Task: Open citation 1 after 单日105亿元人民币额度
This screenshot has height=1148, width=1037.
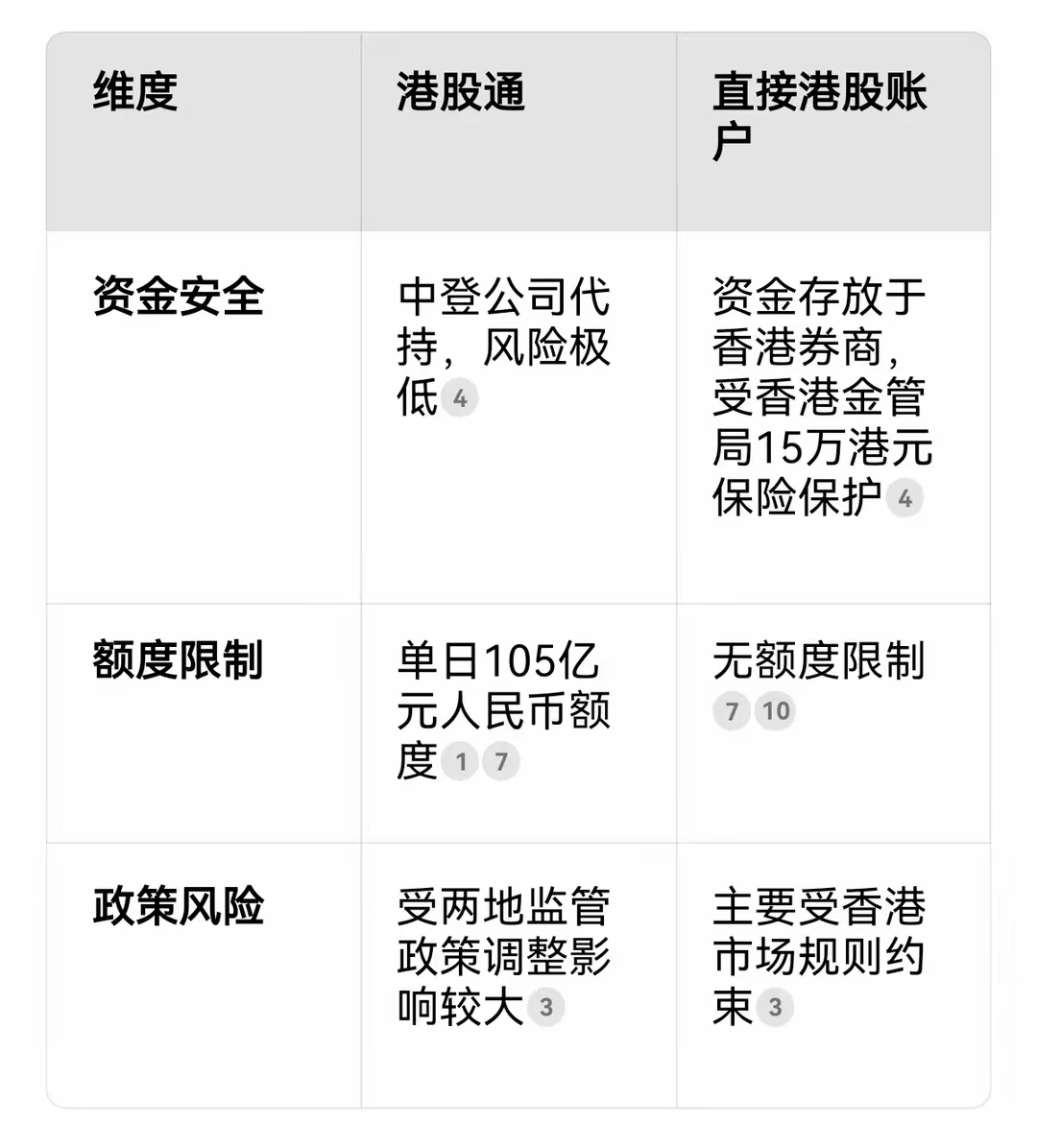Action: (460, 762)
